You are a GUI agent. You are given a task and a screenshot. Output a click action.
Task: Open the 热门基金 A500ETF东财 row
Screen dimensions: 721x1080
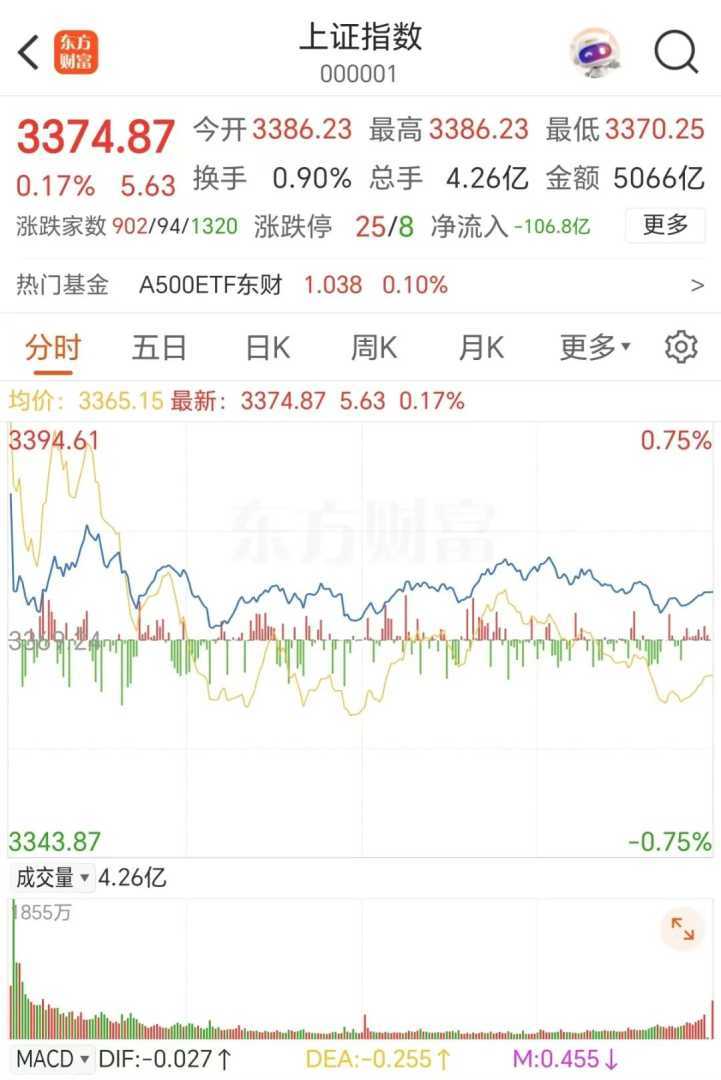pos(360,285)
